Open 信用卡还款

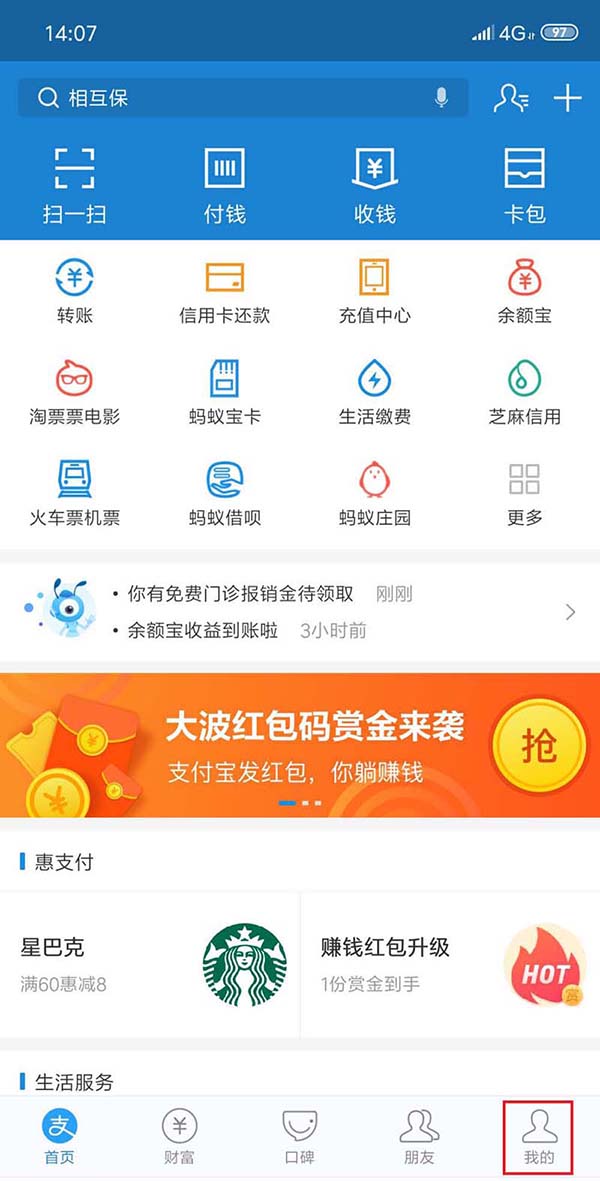pyautogui.click(x=224, y=290)
